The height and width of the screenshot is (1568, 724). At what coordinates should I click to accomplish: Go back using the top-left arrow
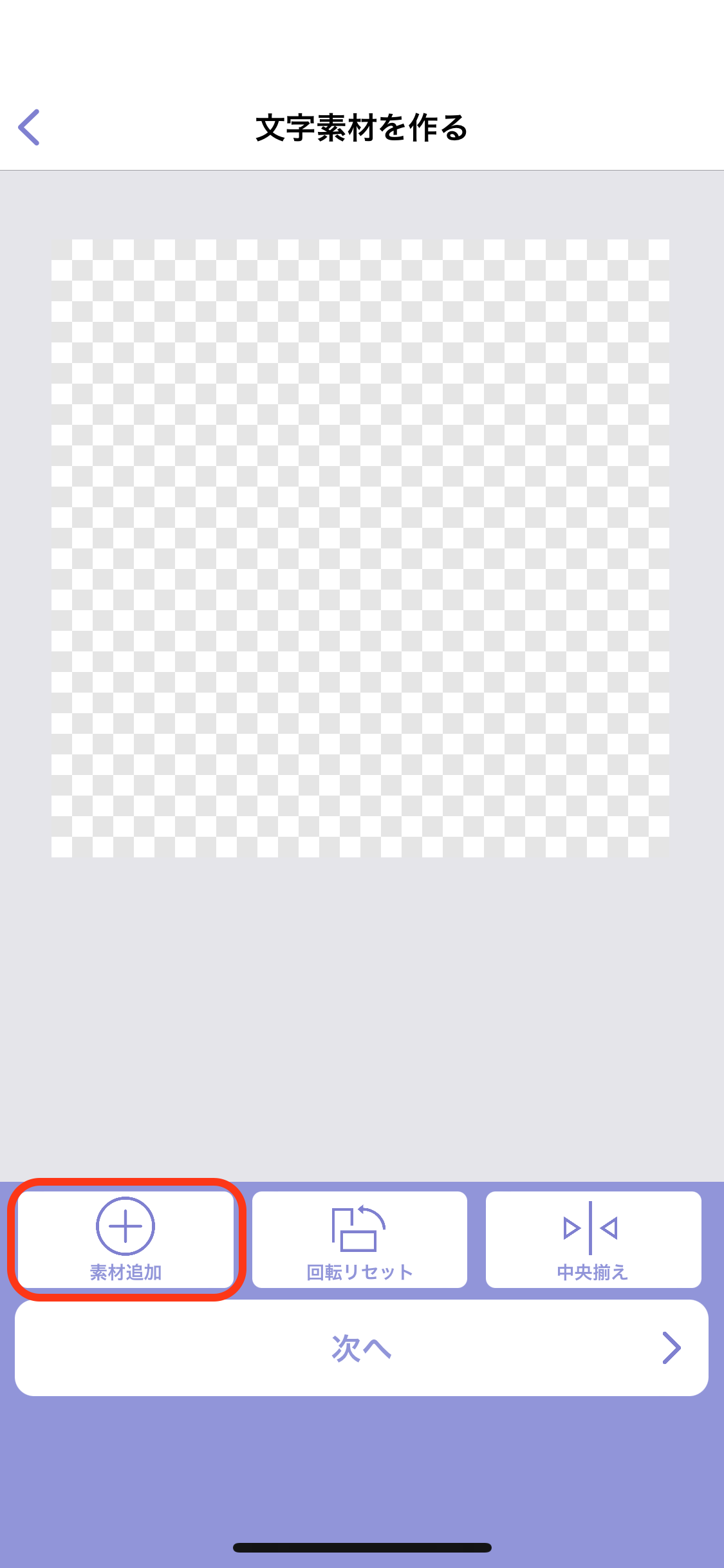click(x=30, y=127)
